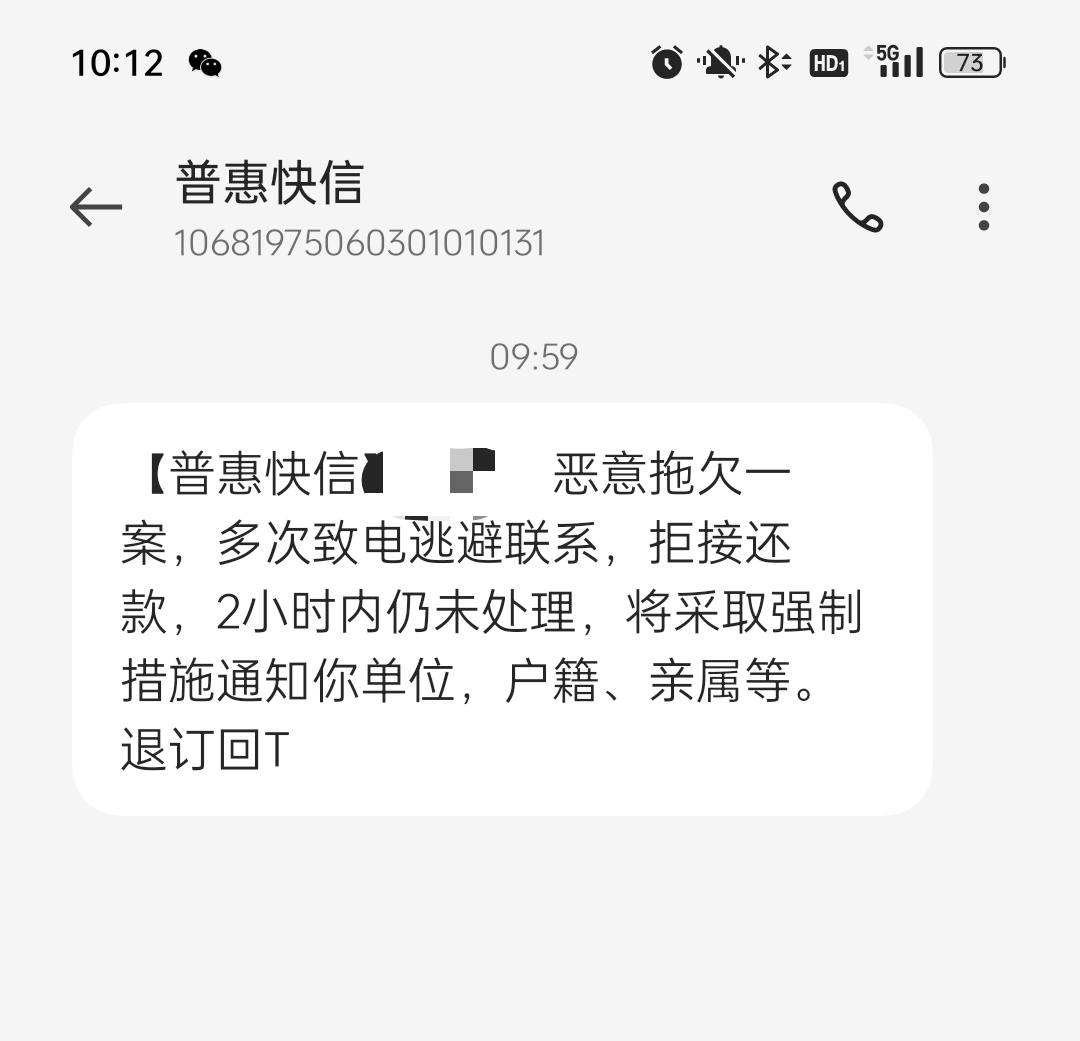Open the three-dot overflow menu
This screenshot has width=1080, height=1041.
[x=984, y=207]
